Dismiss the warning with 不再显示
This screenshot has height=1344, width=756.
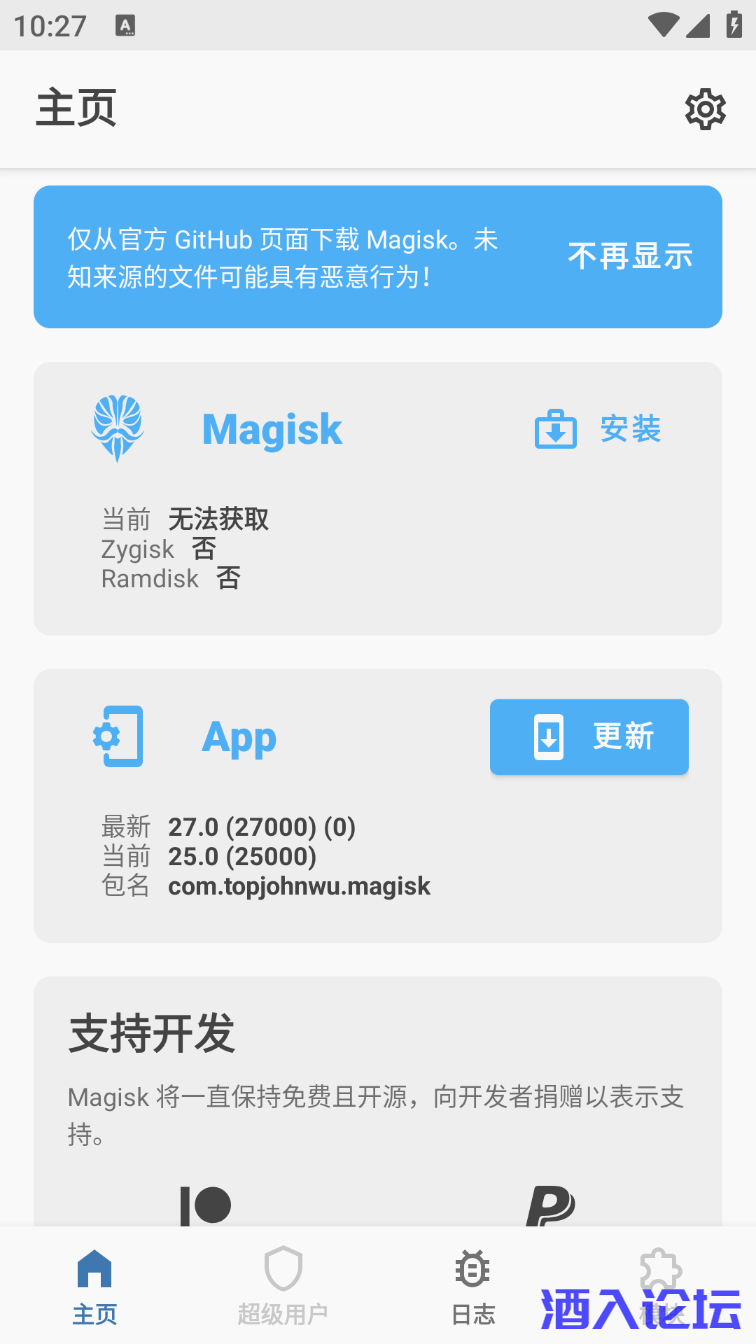coord(630,257)
